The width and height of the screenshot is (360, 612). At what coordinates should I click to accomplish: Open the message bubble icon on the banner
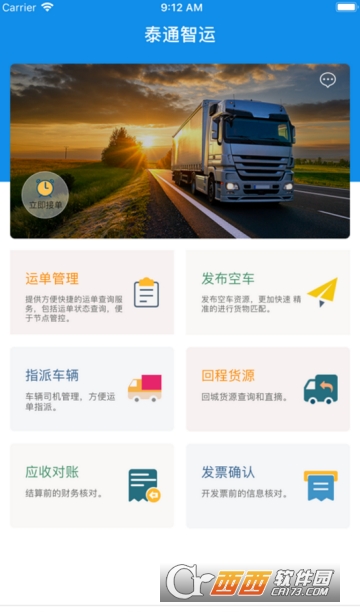[x=328, y=80]
